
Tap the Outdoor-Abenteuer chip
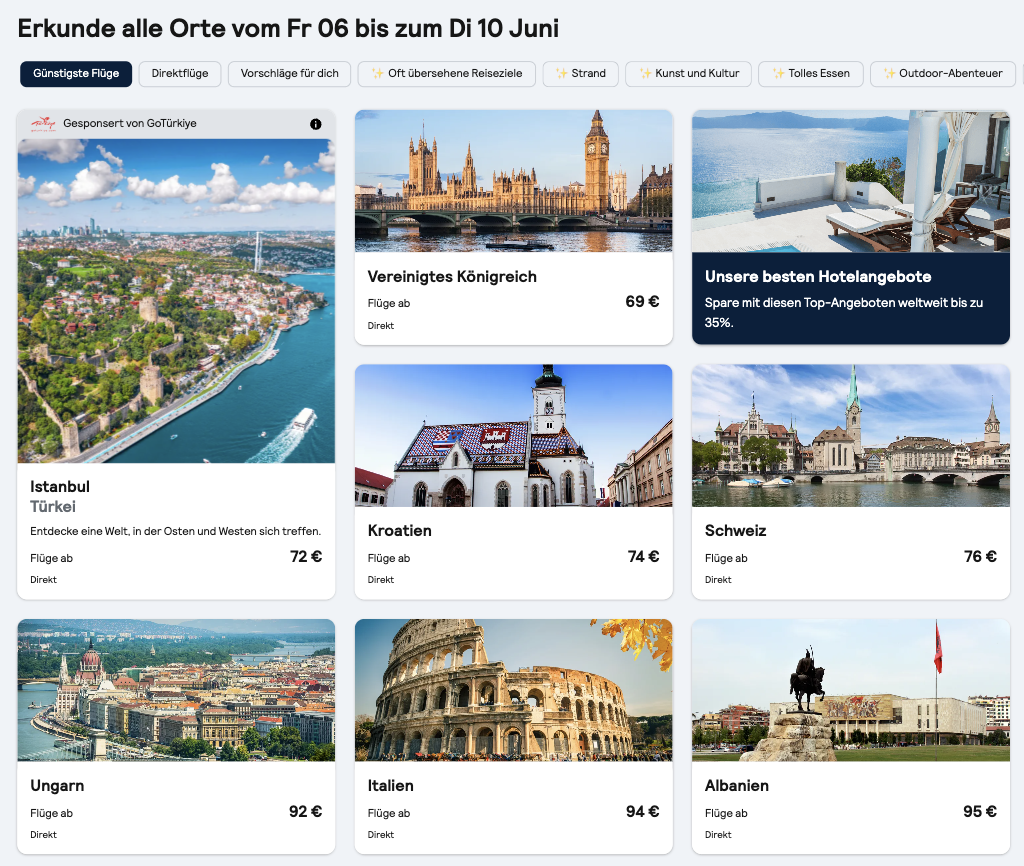coord(943,73)
